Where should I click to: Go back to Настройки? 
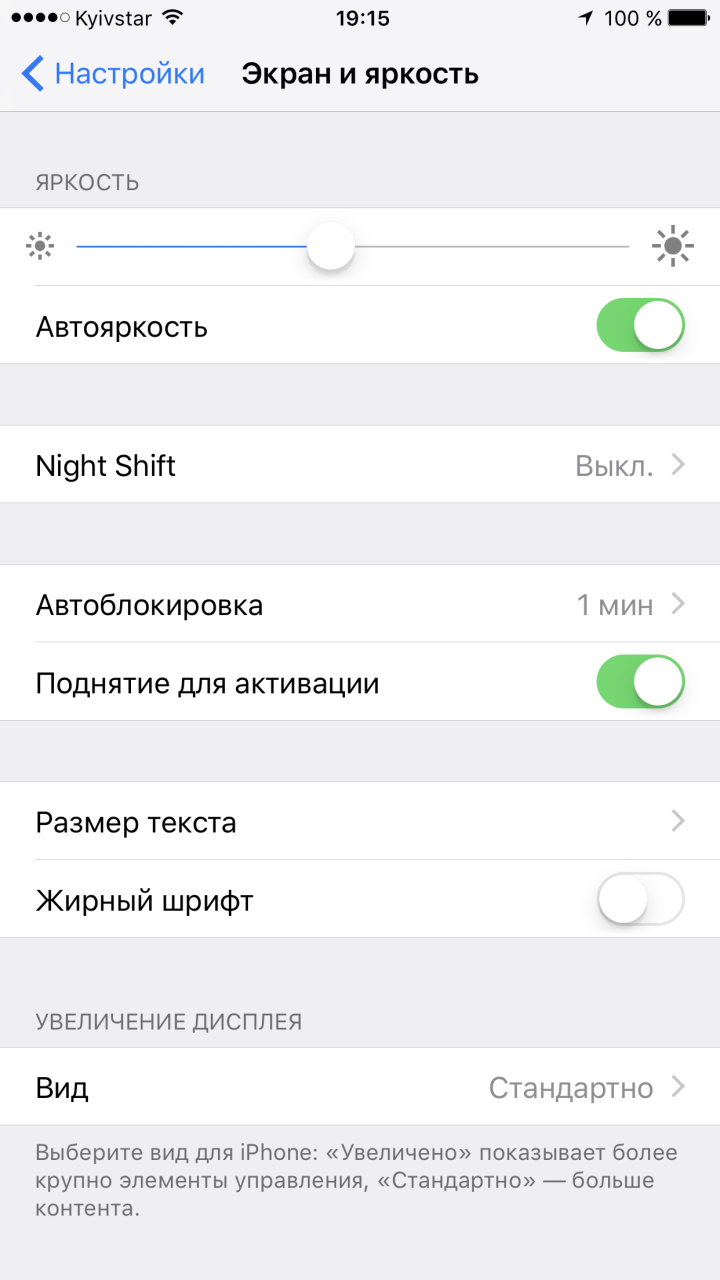[113, 74]
